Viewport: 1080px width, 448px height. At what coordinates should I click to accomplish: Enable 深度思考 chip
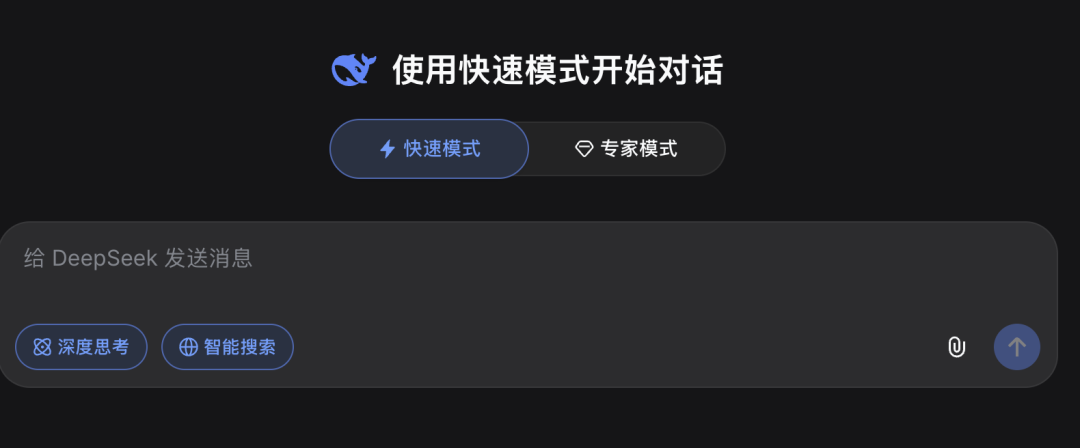pos(81,347)
